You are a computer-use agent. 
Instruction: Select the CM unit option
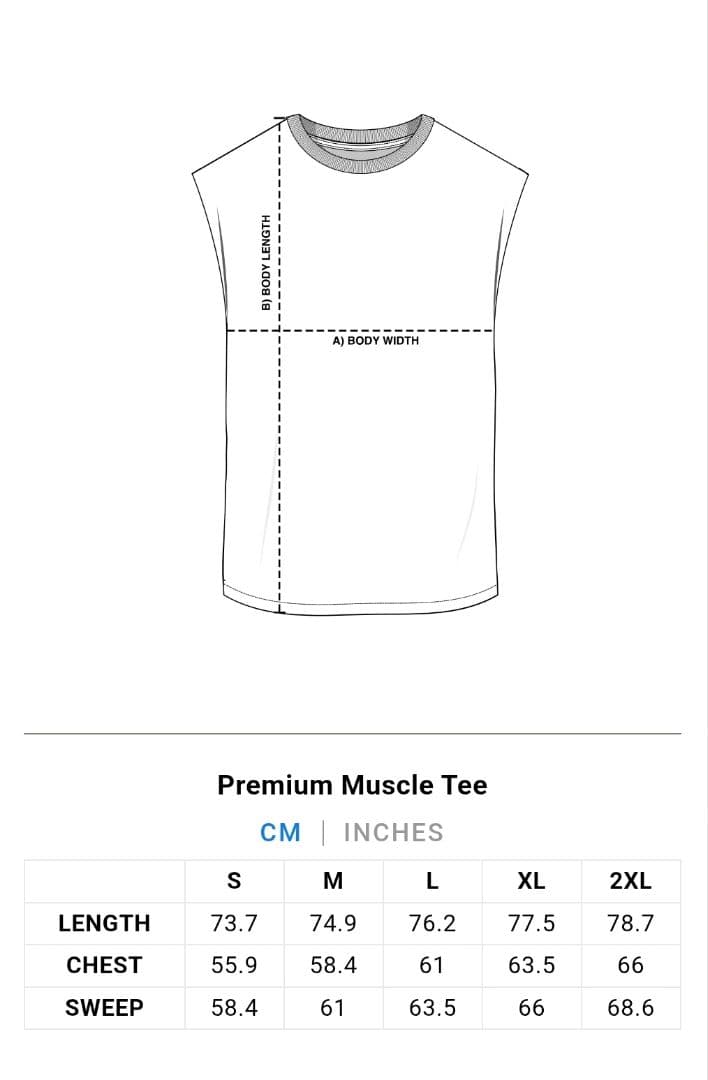tap(280, 832)
